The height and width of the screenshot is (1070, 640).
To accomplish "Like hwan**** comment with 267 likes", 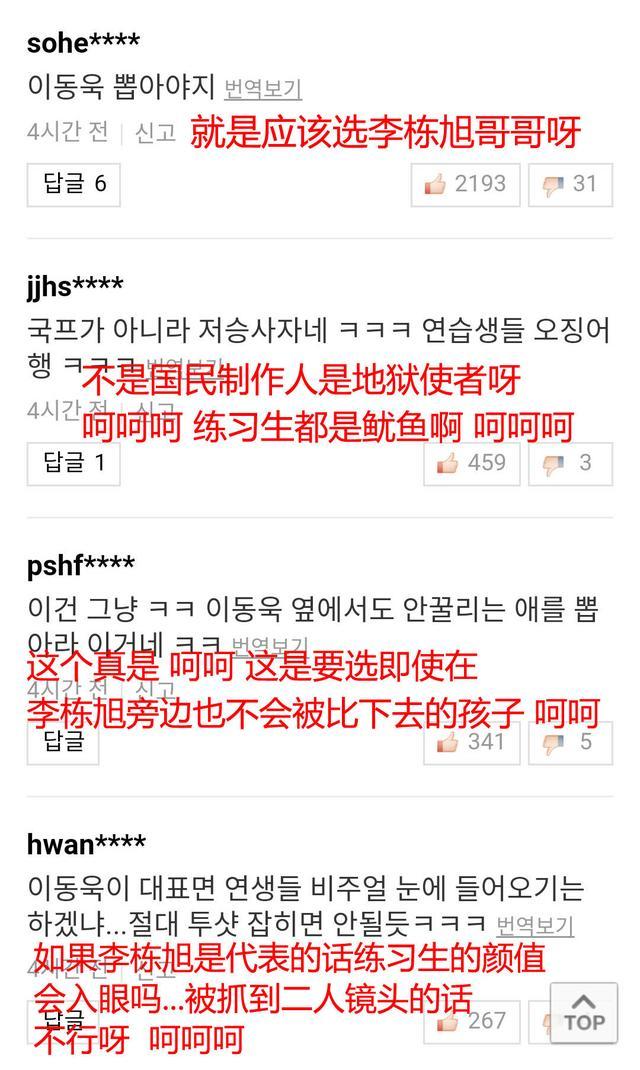I will (472, 1021).
